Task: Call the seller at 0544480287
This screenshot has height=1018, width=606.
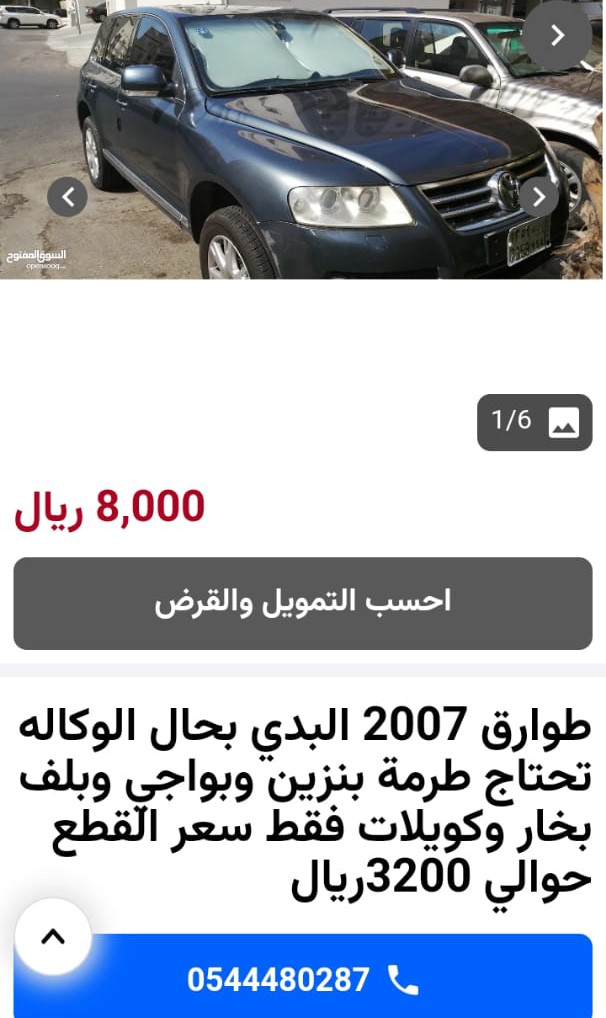Action: 303,976
